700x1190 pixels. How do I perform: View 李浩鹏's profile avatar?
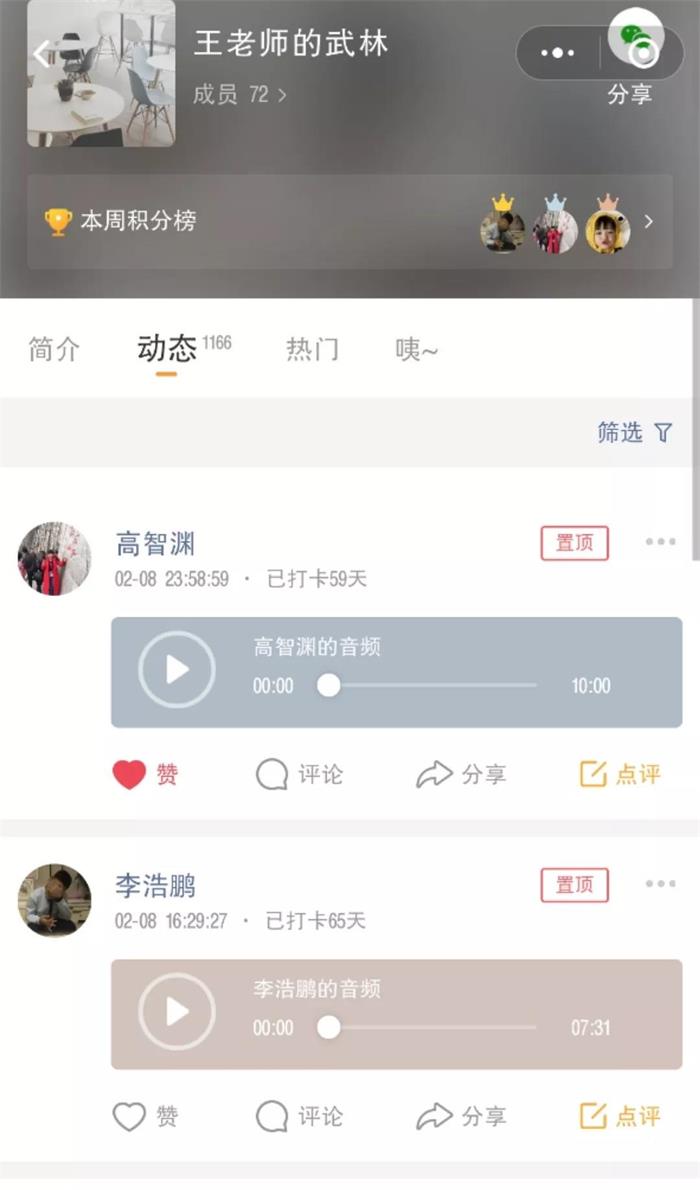[x=54, y=900]
